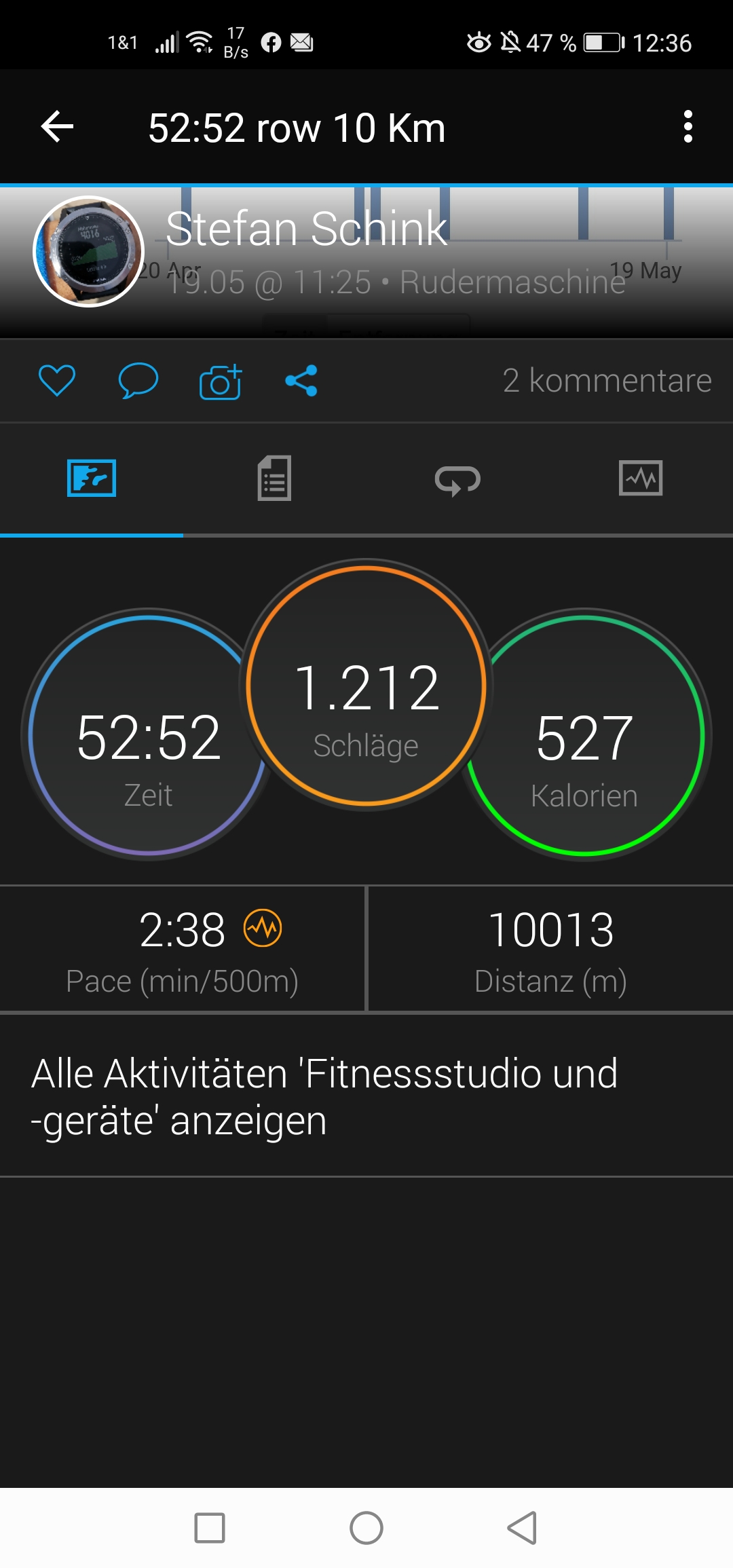The image size is (733, 1568).
Task: Open Stefan Schink's profile picture
Action: coord(88,252)
